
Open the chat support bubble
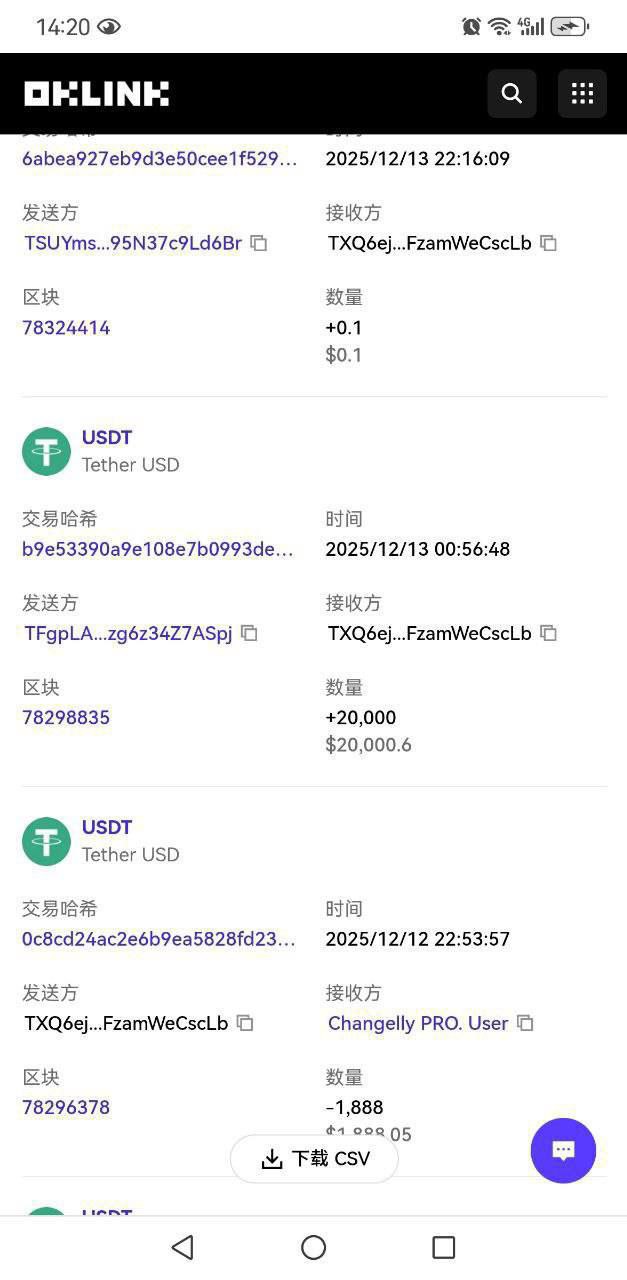click(563, 1151)
